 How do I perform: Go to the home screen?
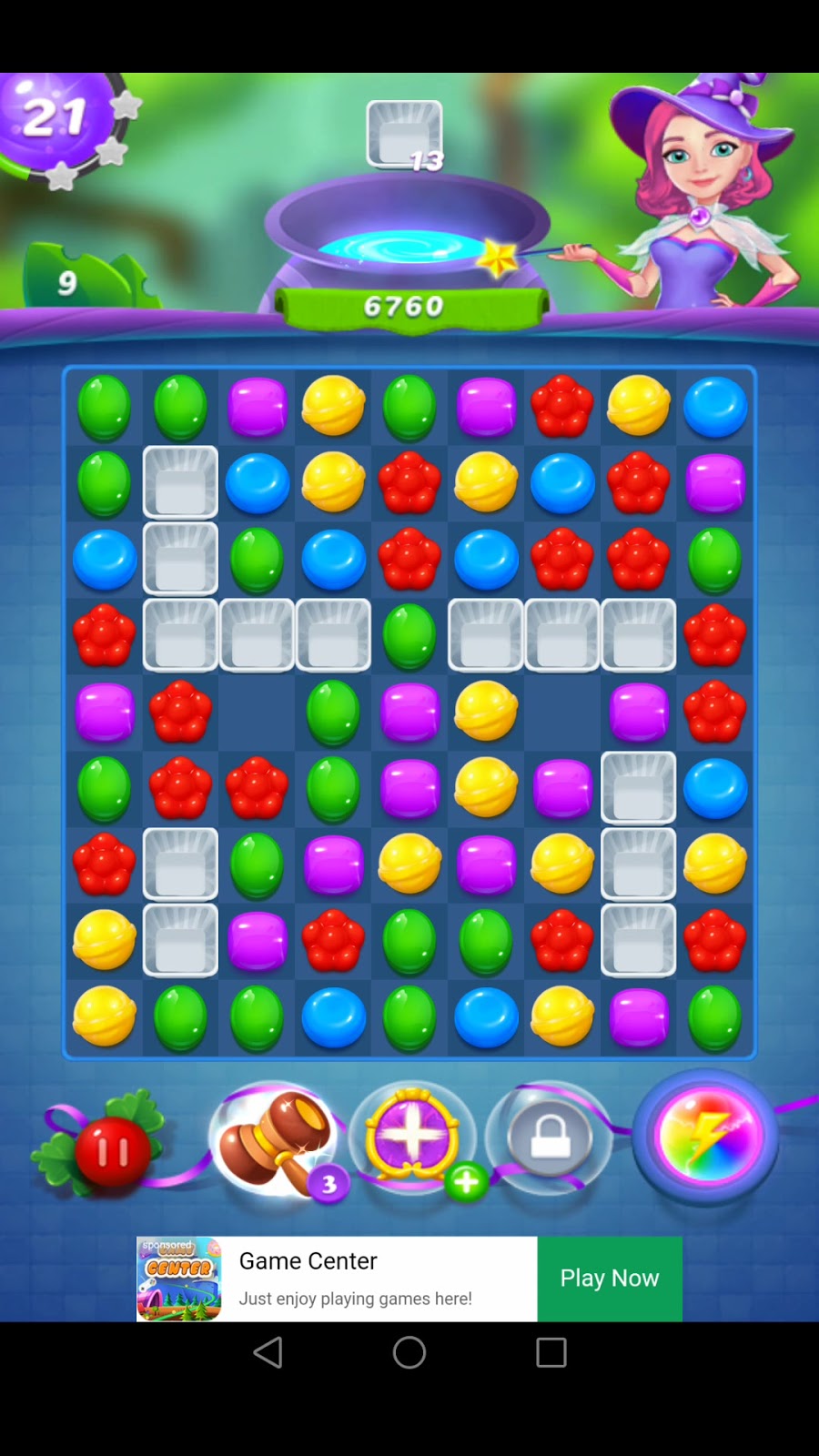[x=409, y=1352]
